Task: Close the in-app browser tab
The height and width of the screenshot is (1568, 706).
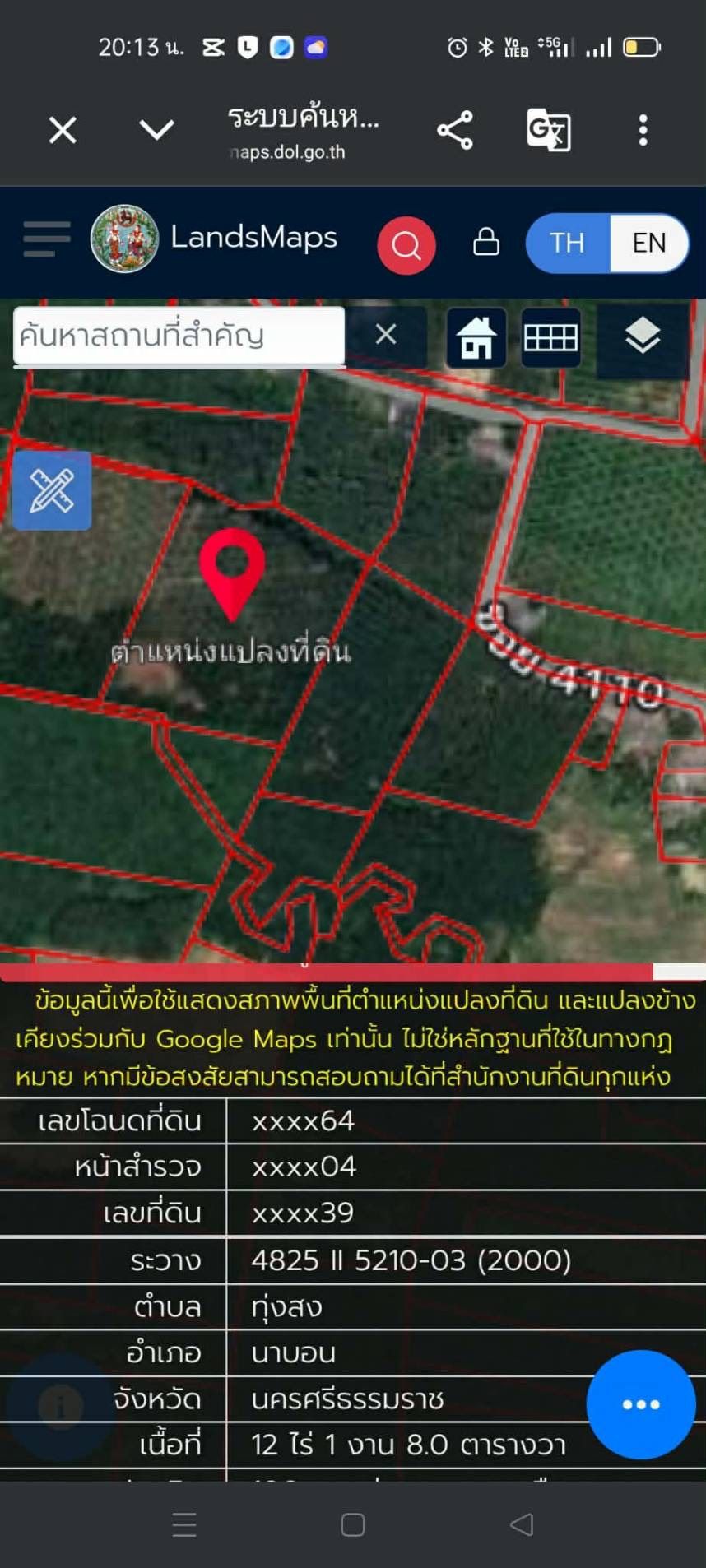Action: [63, 130]
